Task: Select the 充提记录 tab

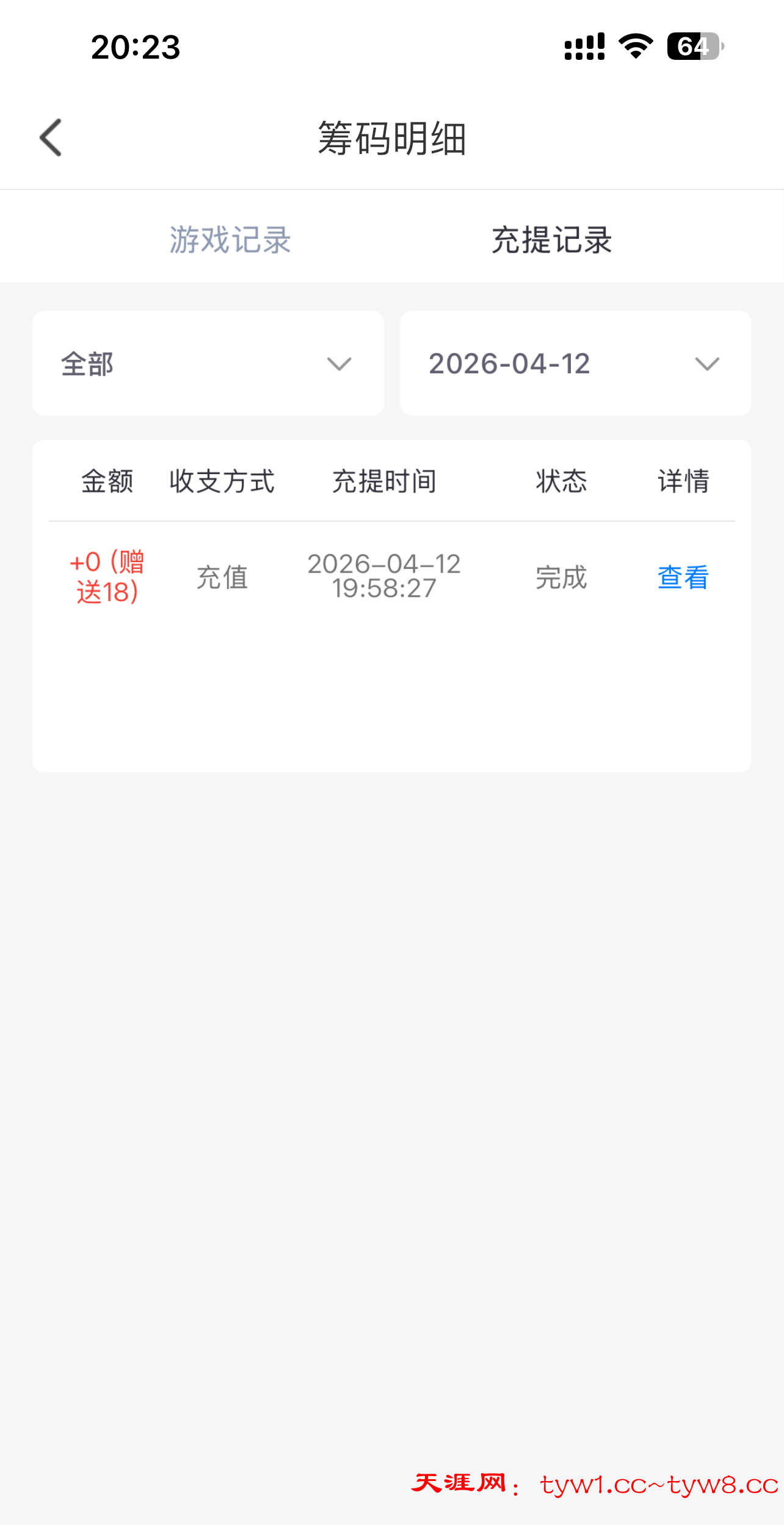Action: pos(551,240)
